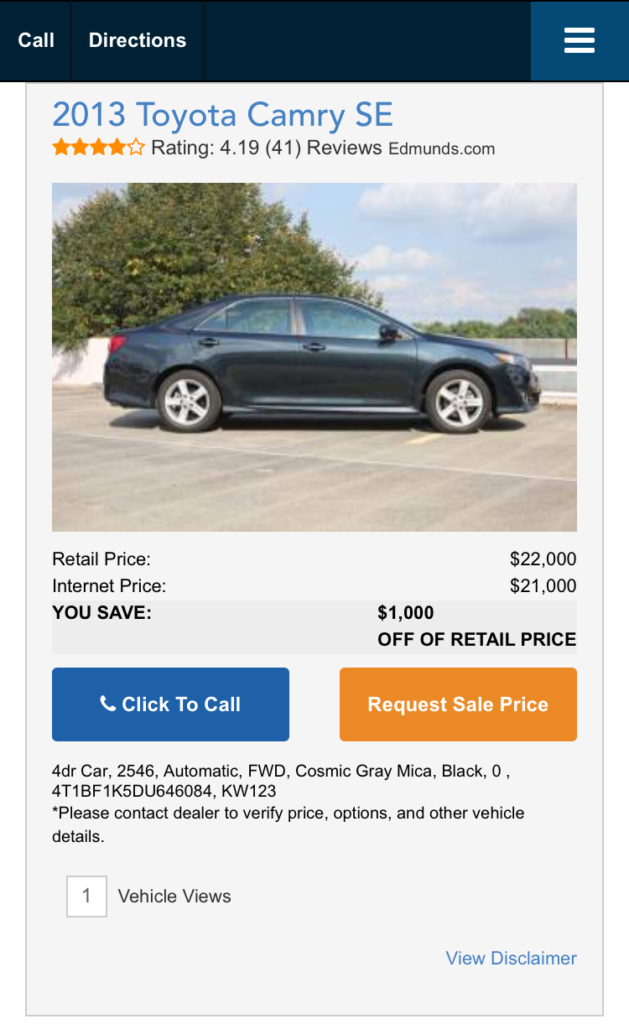
Task: Open the View Disclaimer link
Action: click(x=511, y=958)
